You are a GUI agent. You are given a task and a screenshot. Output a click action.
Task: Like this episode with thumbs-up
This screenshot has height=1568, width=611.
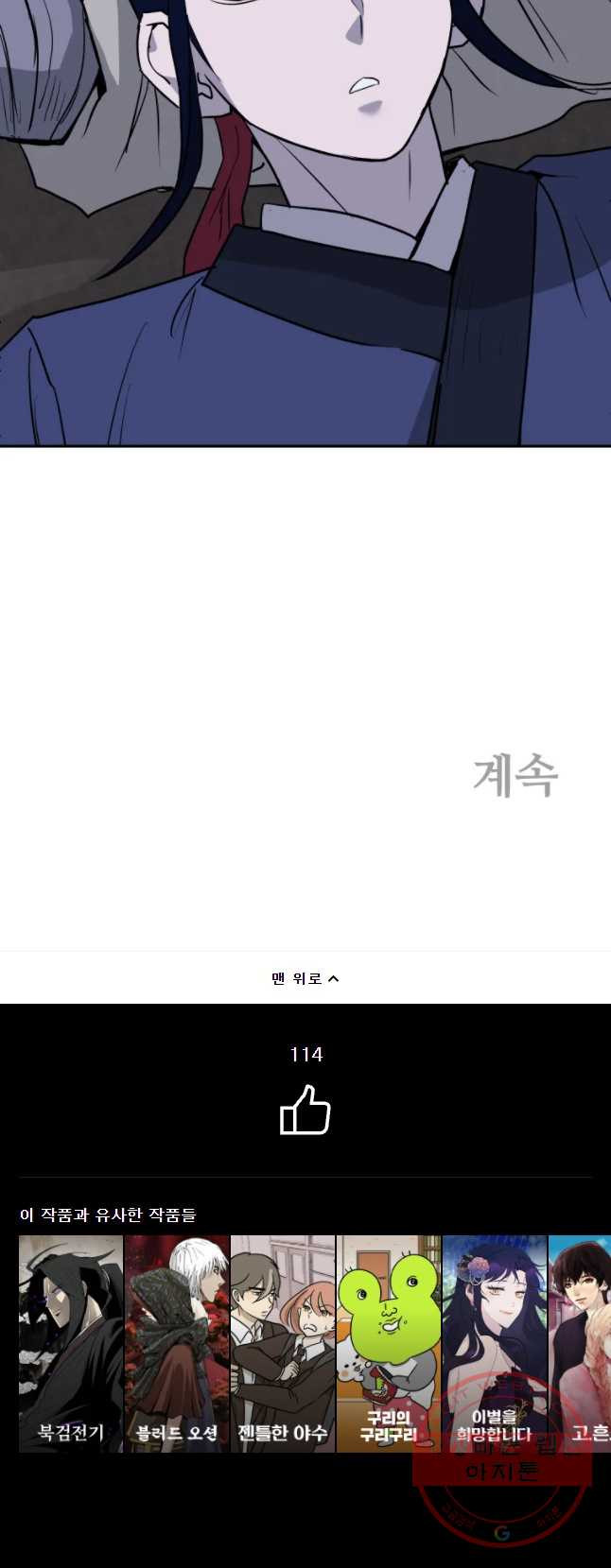[305, 1110]
